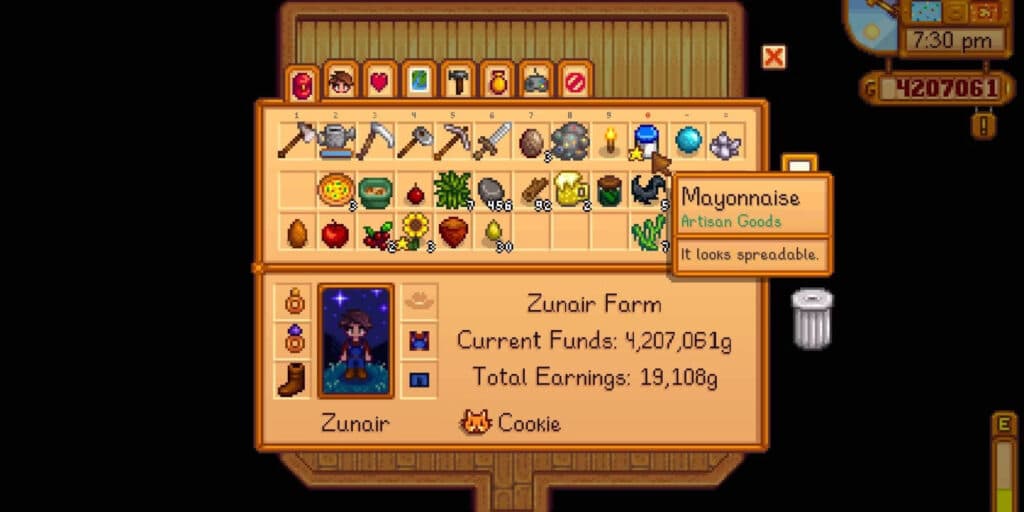The image size is (1024, 512).
Task: Open the journal exclamation mark icon
Action: [x=985, y=124]
